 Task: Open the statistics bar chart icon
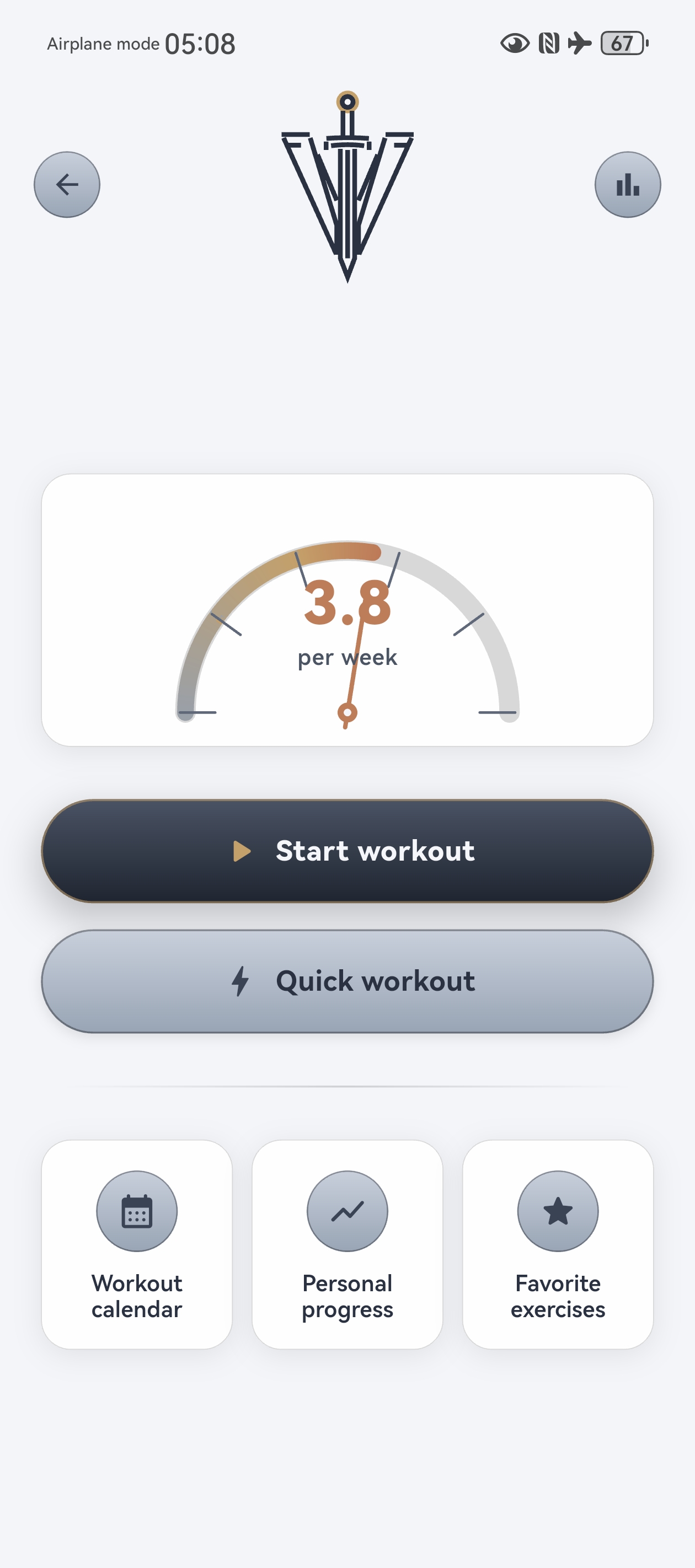click(x=627, y=185)
